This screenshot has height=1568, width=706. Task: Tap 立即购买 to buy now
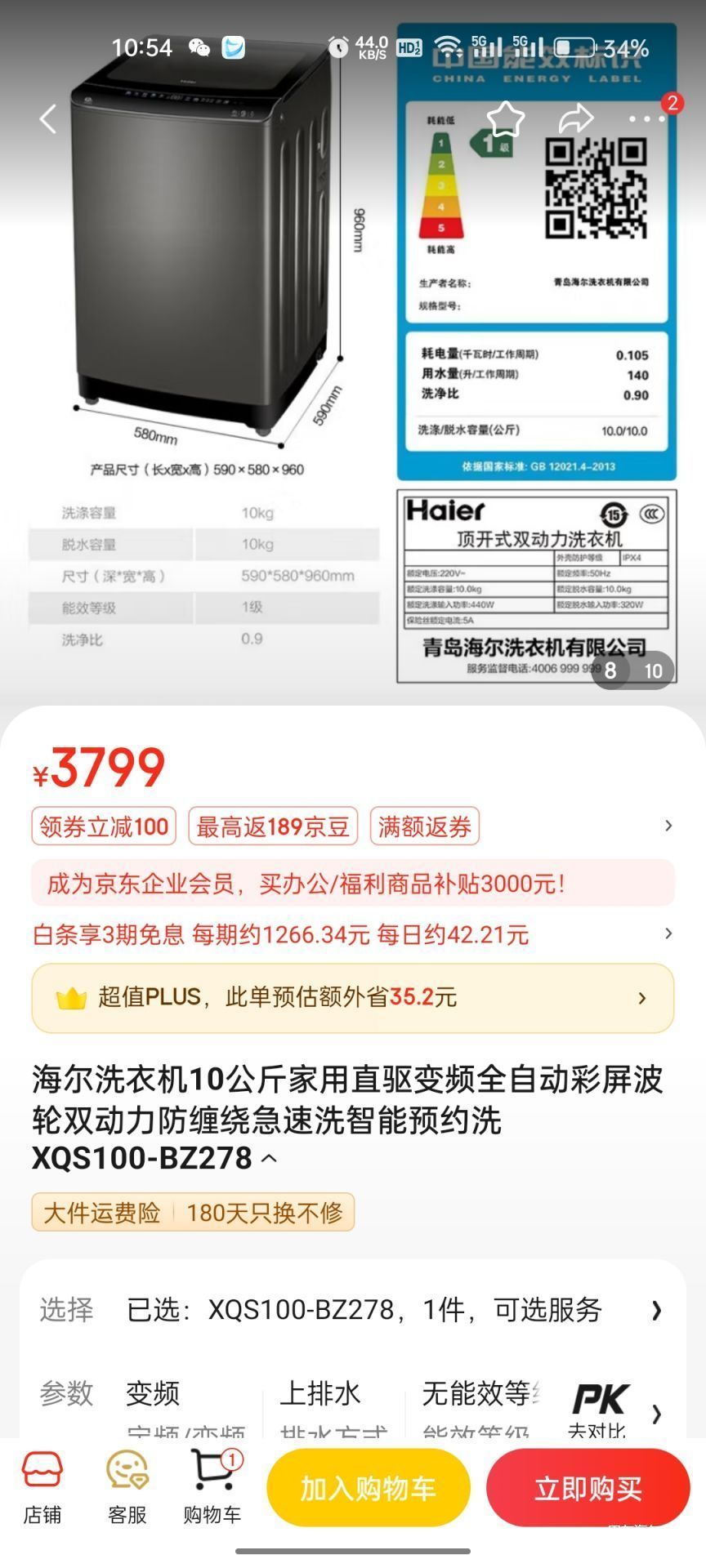coord(588,1488)
